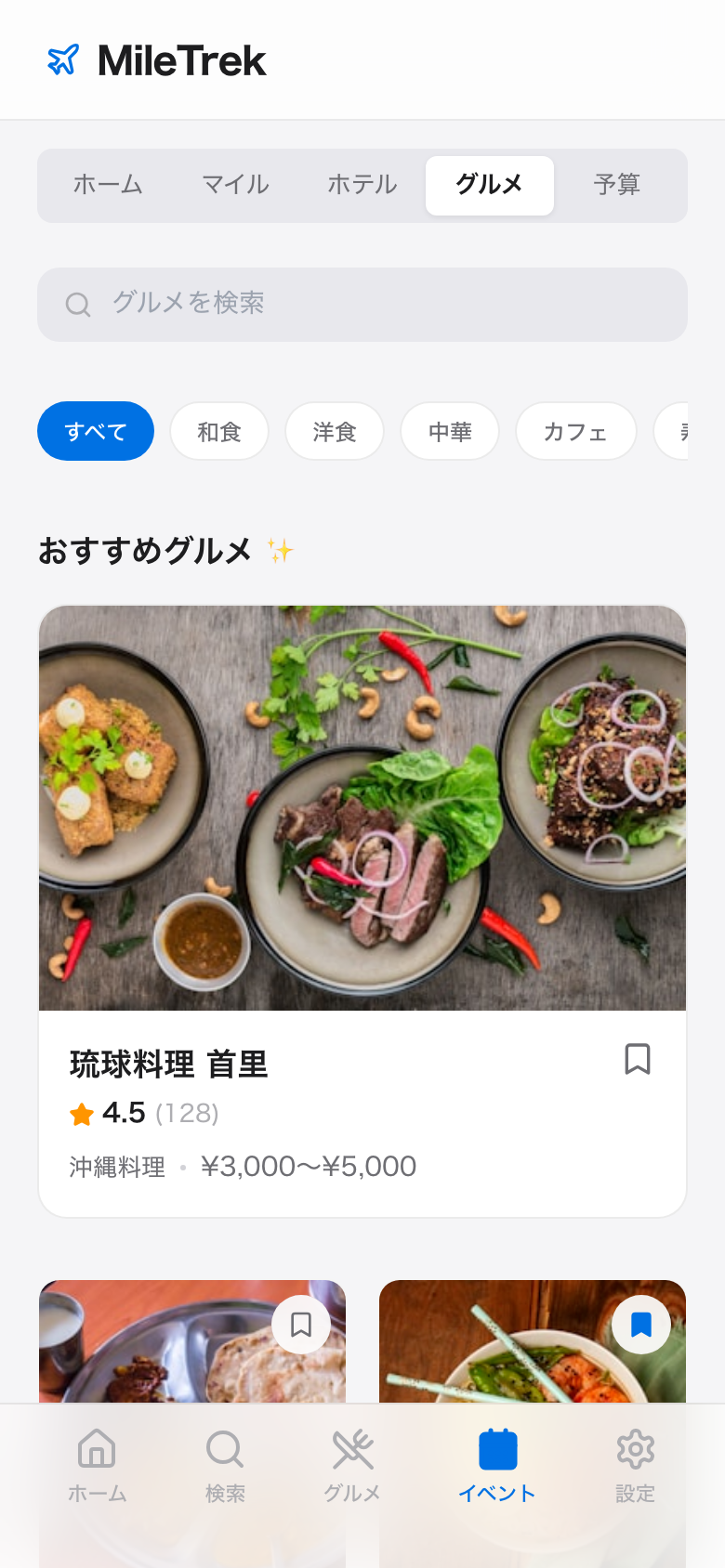Switch to the マイル tab

235,185
